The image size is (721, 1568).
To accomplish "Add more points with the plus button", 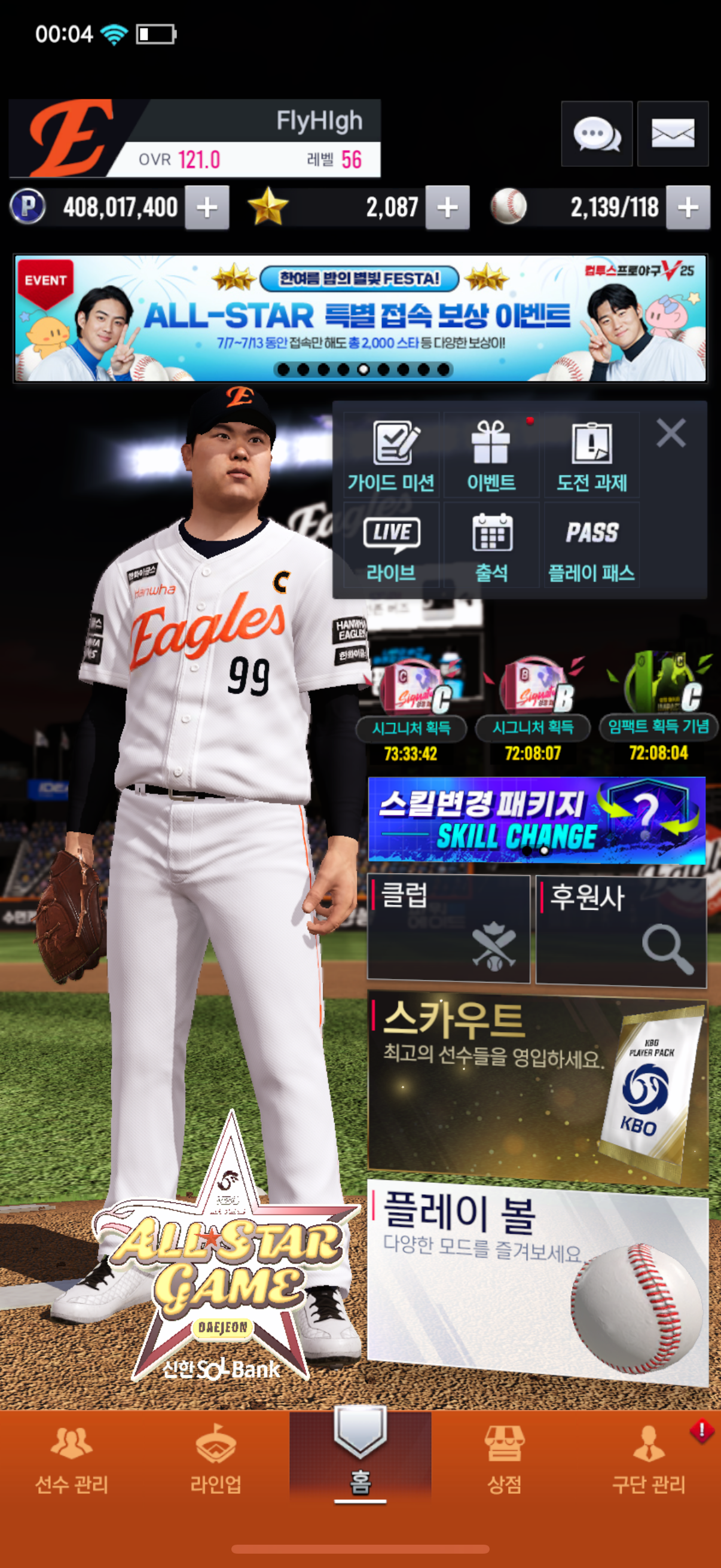I will pyautogui.click(x=207, y=208).
